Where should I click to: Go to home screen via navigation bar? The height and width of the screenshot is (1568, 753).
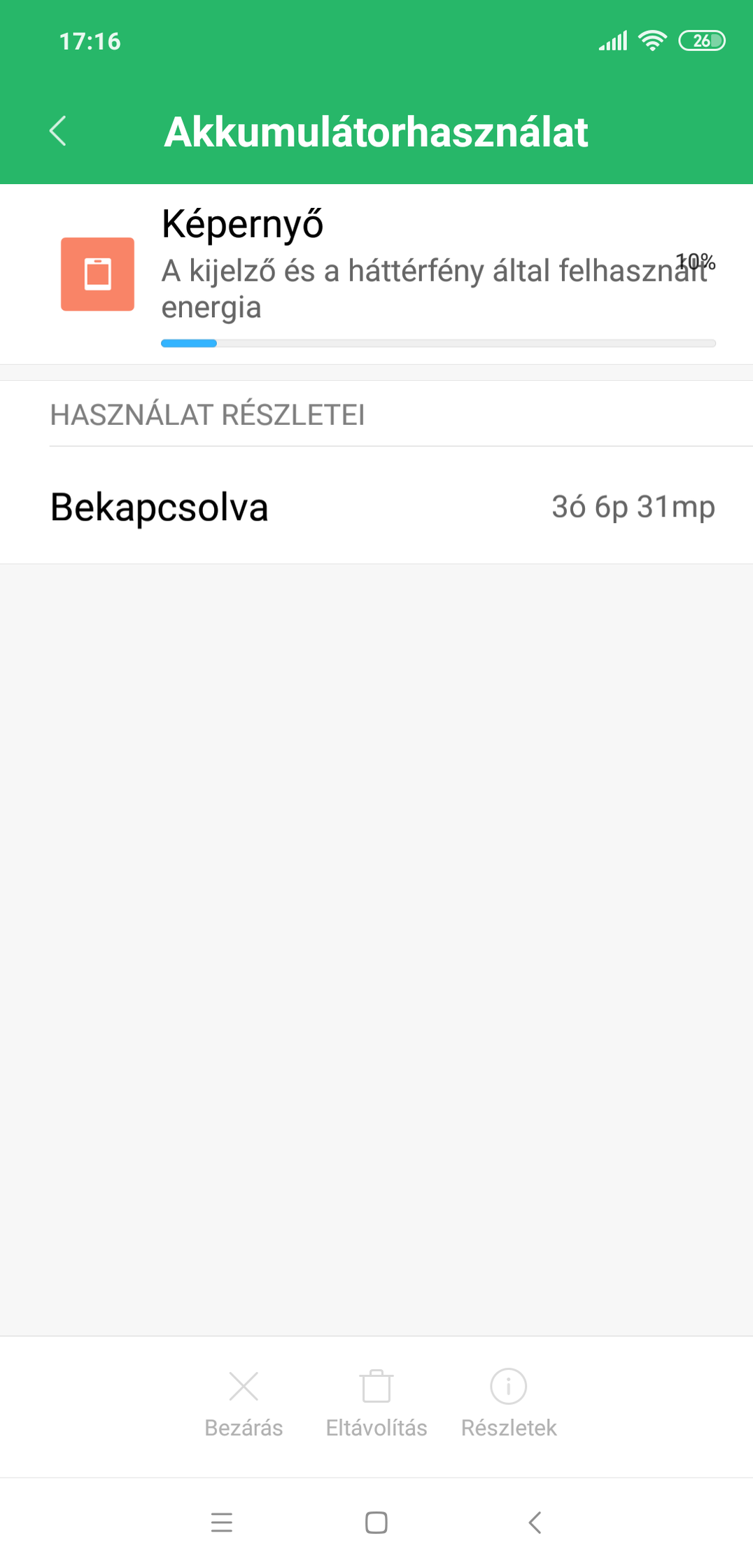[x=376, y=1522]
